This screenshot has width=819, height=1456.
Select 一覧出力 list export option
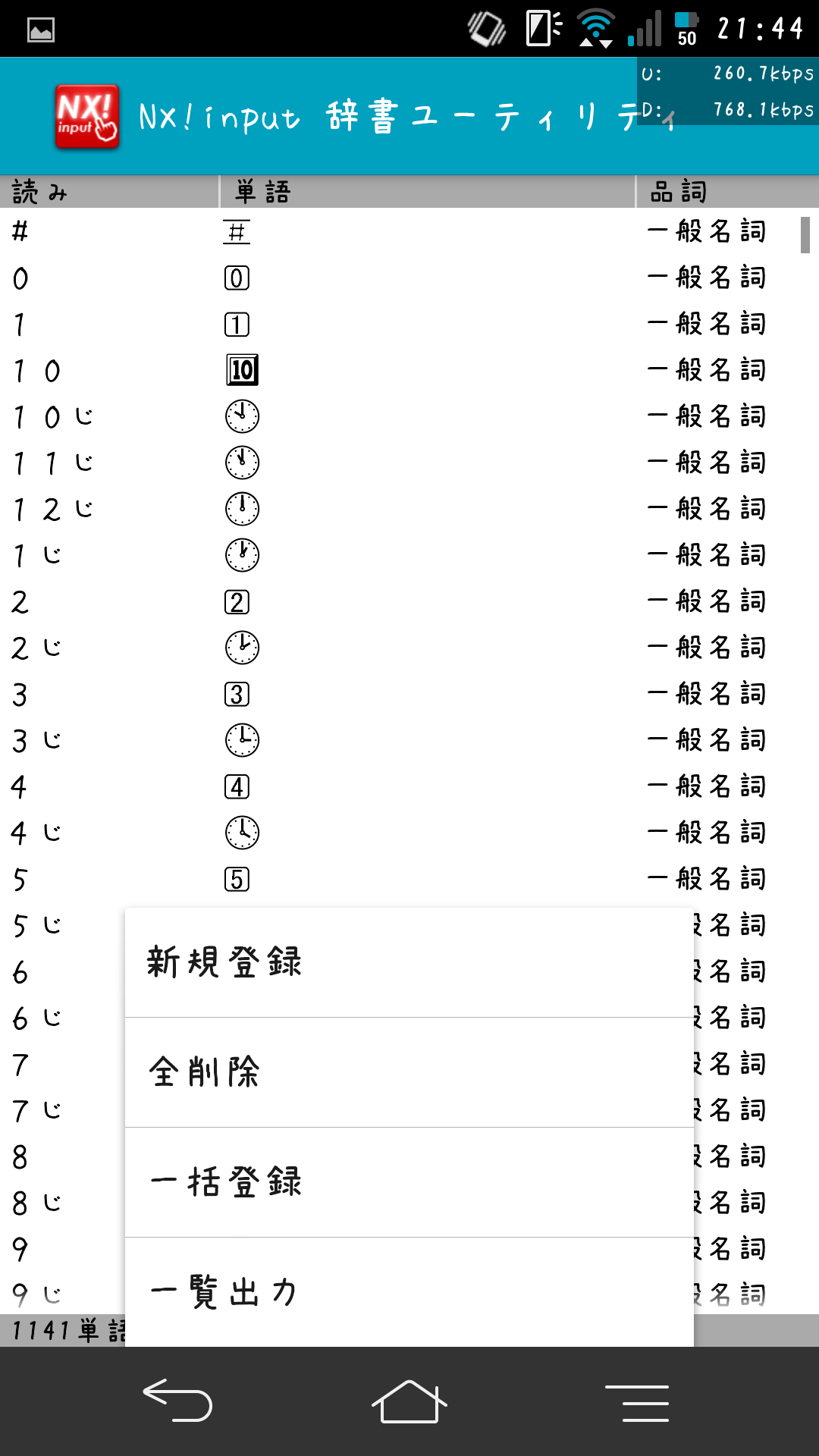pyautogui.click(x=409, y=1292)
